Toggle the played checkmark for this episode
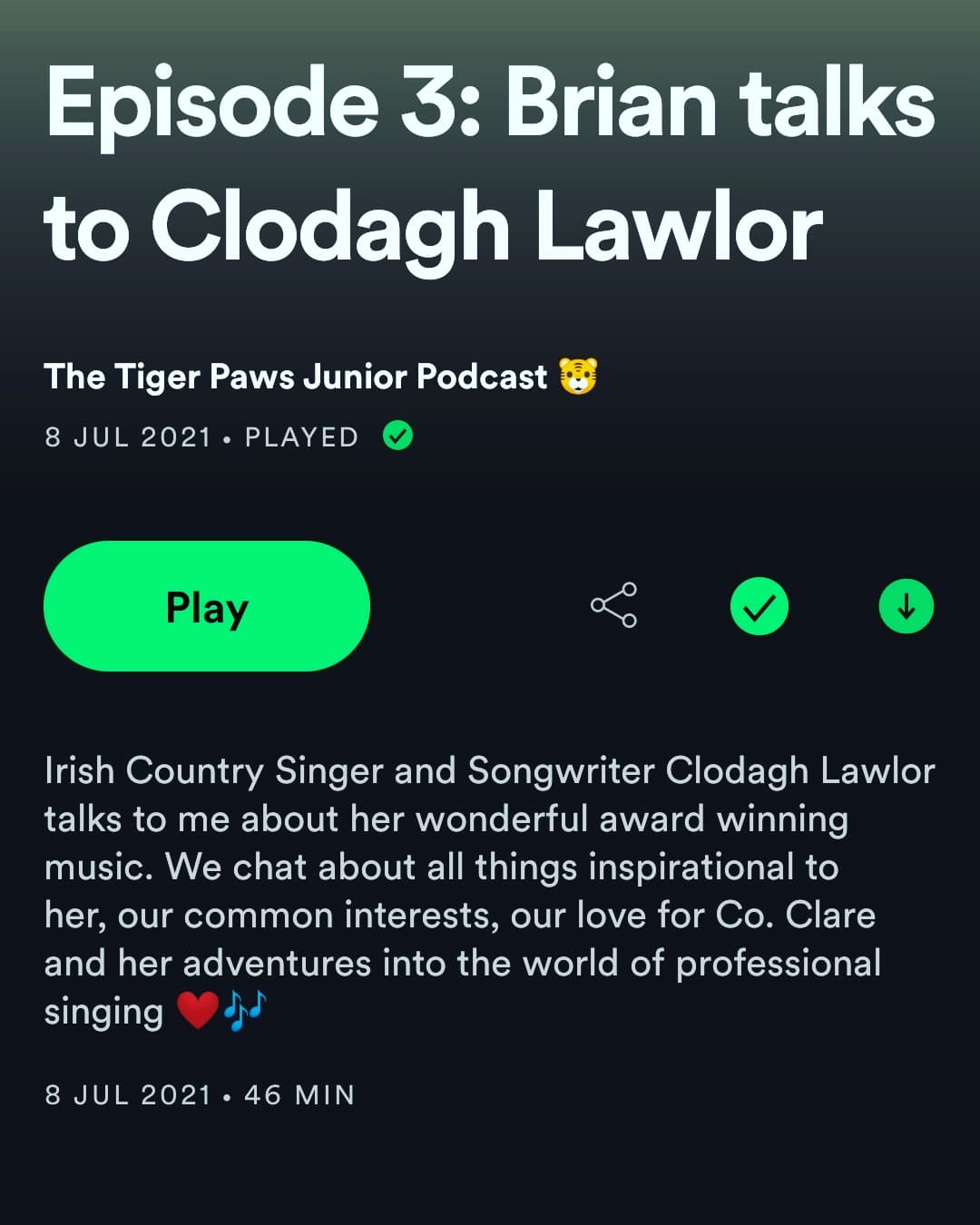This screenshot has width=980, height=1225. tap(759, 606)
